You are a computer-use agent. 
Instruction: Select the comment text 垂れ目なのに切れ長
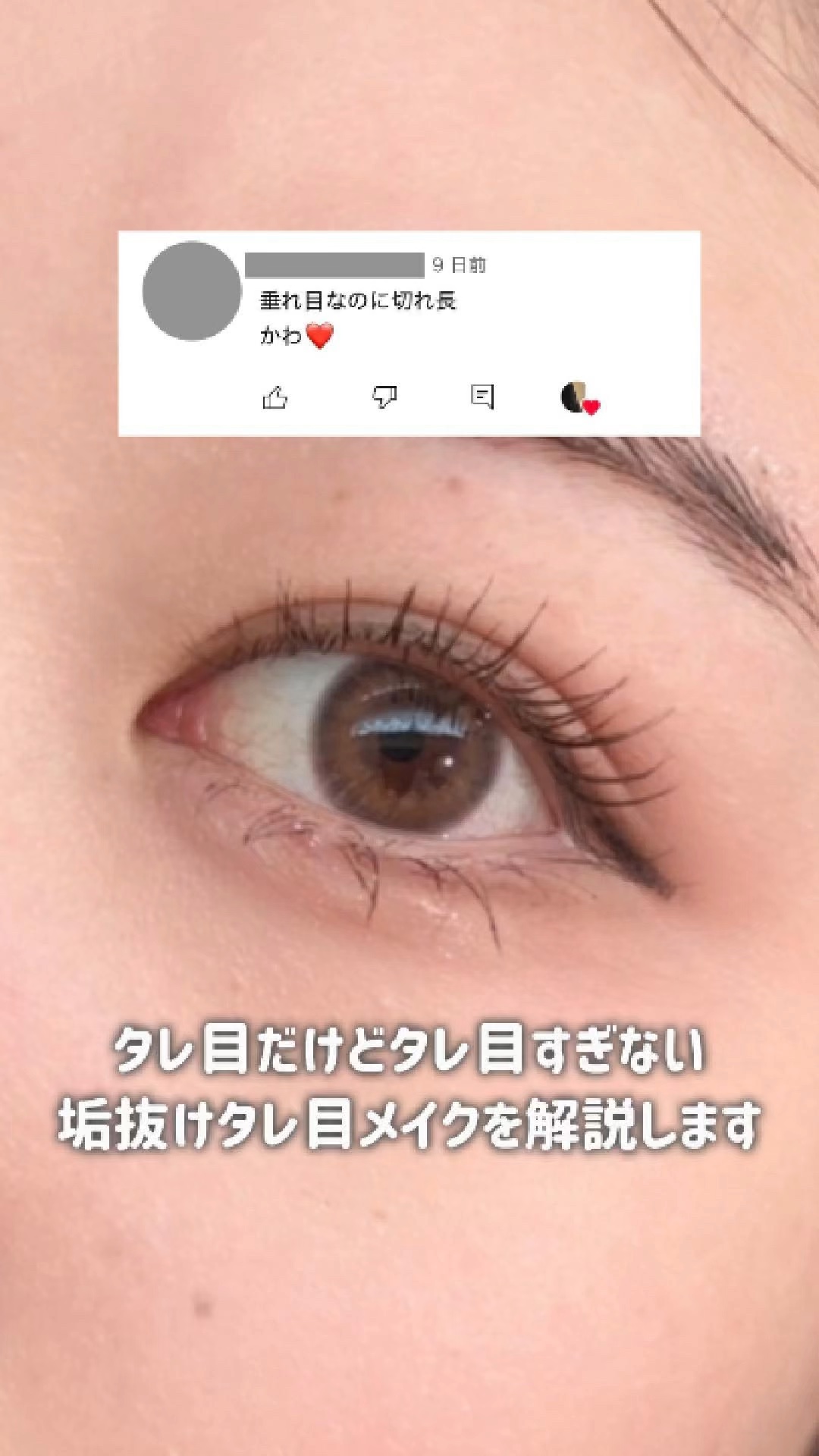click(356, 298)
